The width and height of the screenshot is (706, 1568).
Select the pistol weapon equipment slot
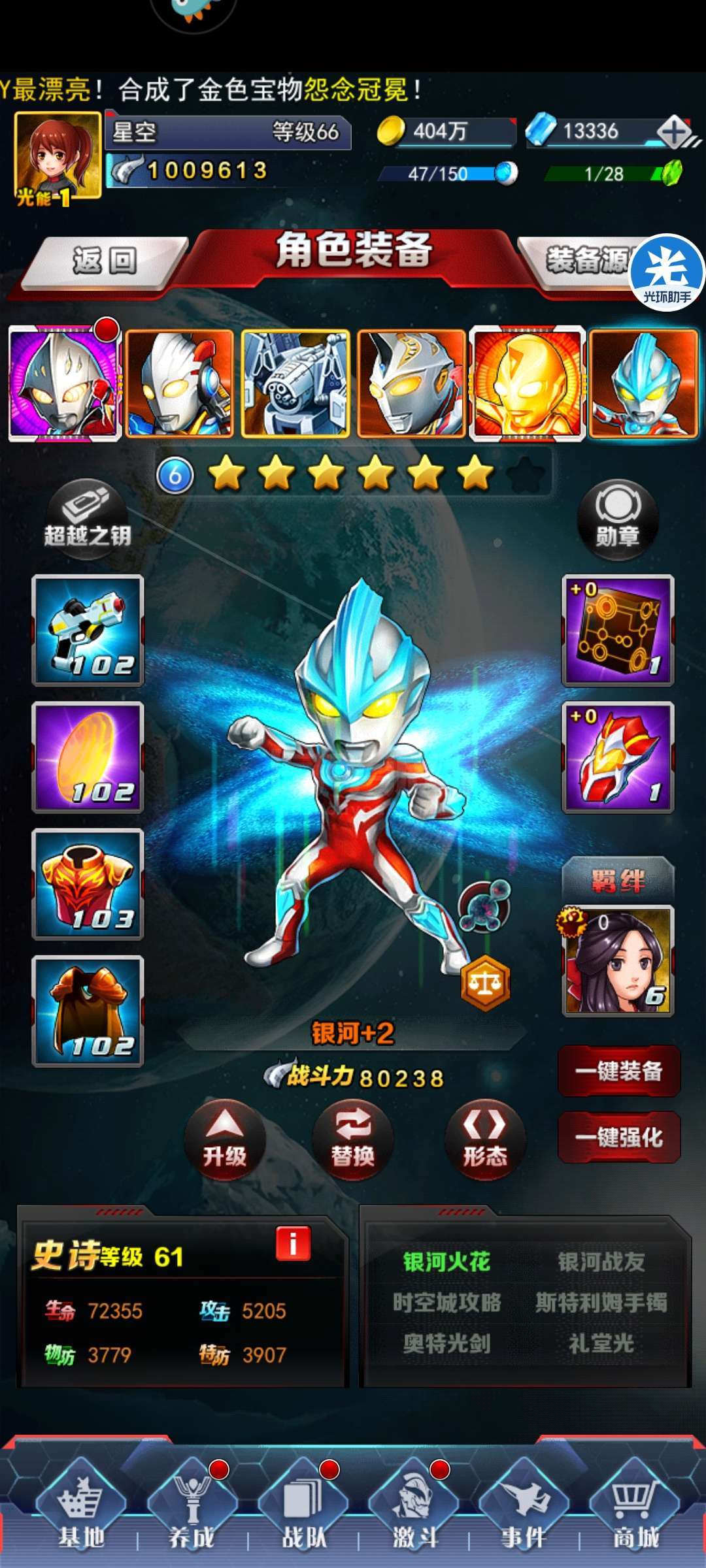[88, 630]
